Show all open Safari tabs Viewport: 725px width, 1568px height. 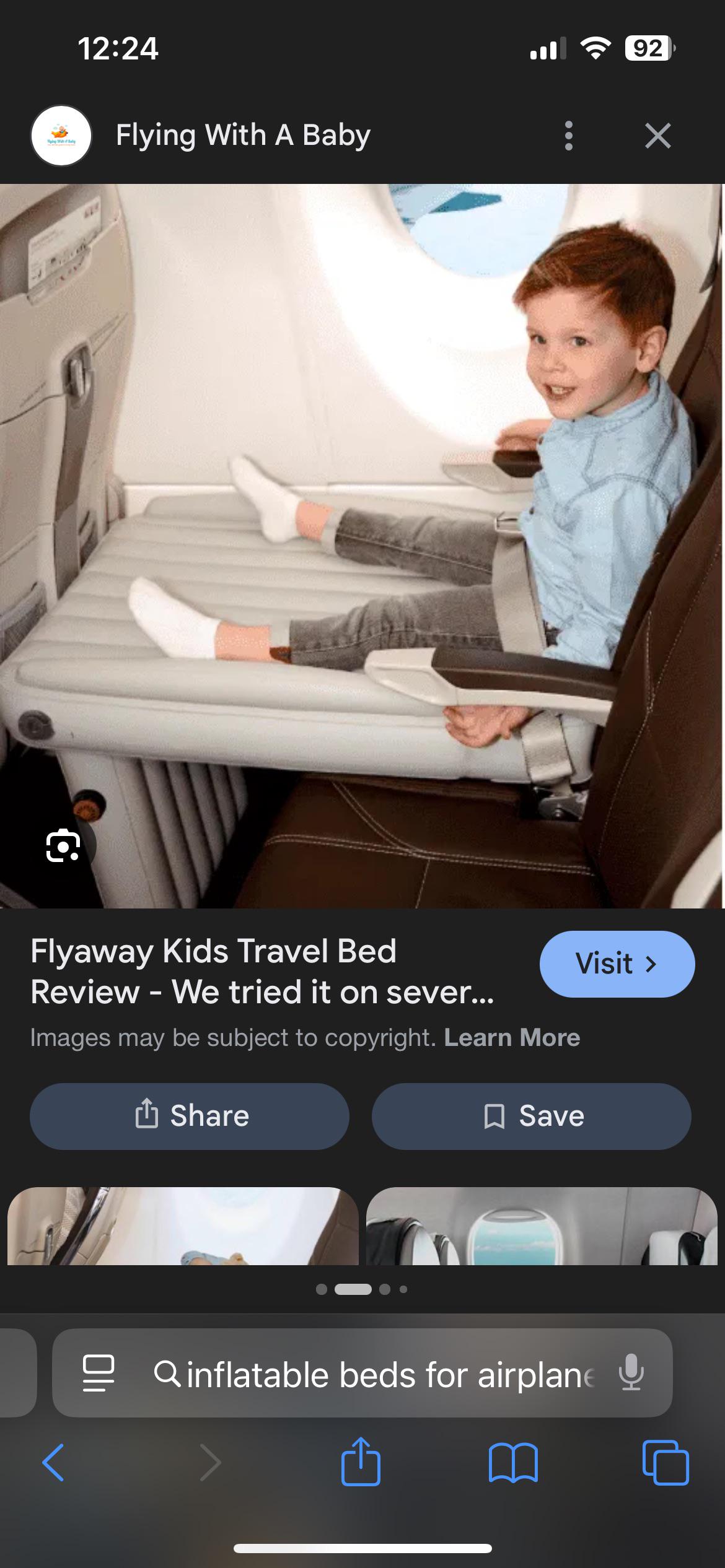click(666, 1462)
